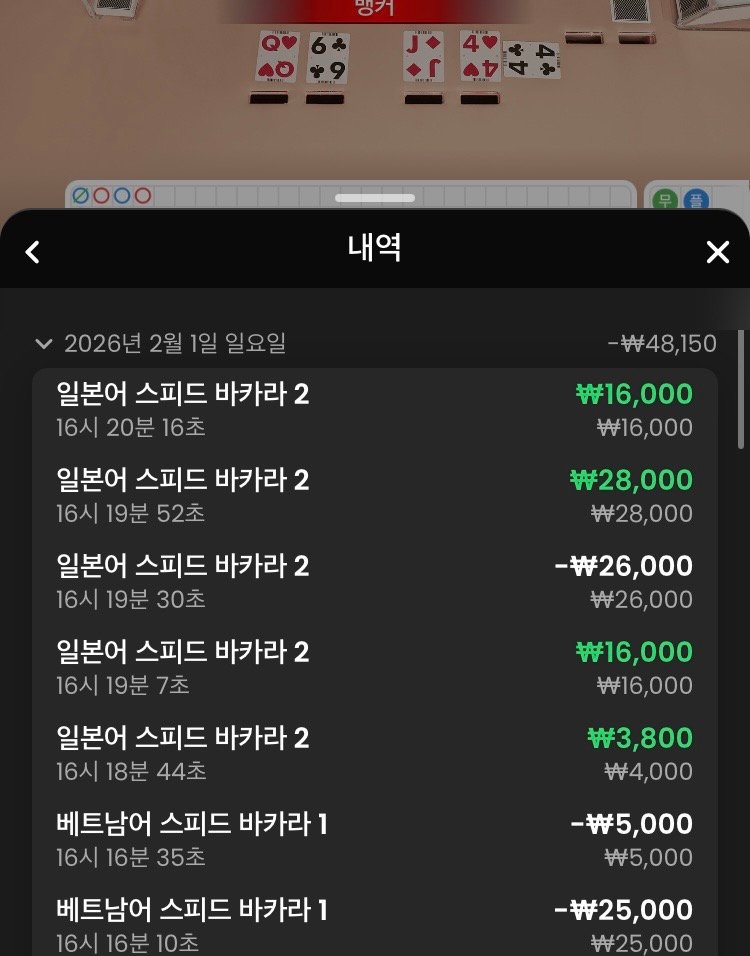Go back from the 내역 panel
The image size is (750, 956).
[x=33, y=252]
